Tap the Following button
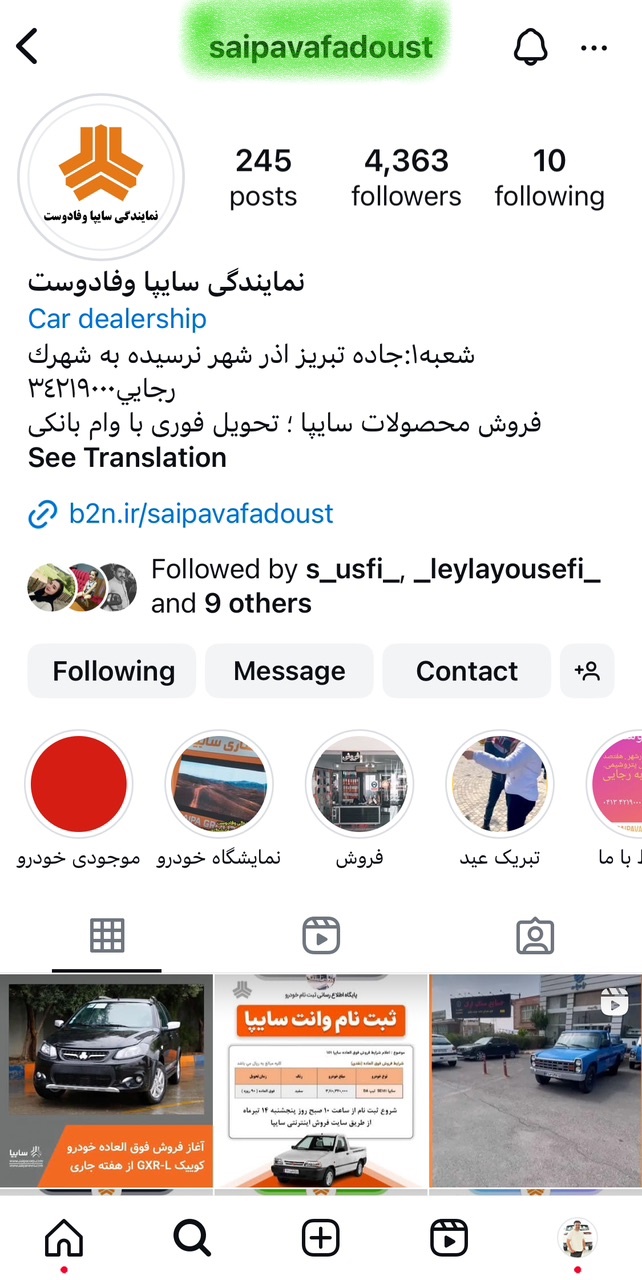Viewport: 642px width, 1280px height. point(113,671)
